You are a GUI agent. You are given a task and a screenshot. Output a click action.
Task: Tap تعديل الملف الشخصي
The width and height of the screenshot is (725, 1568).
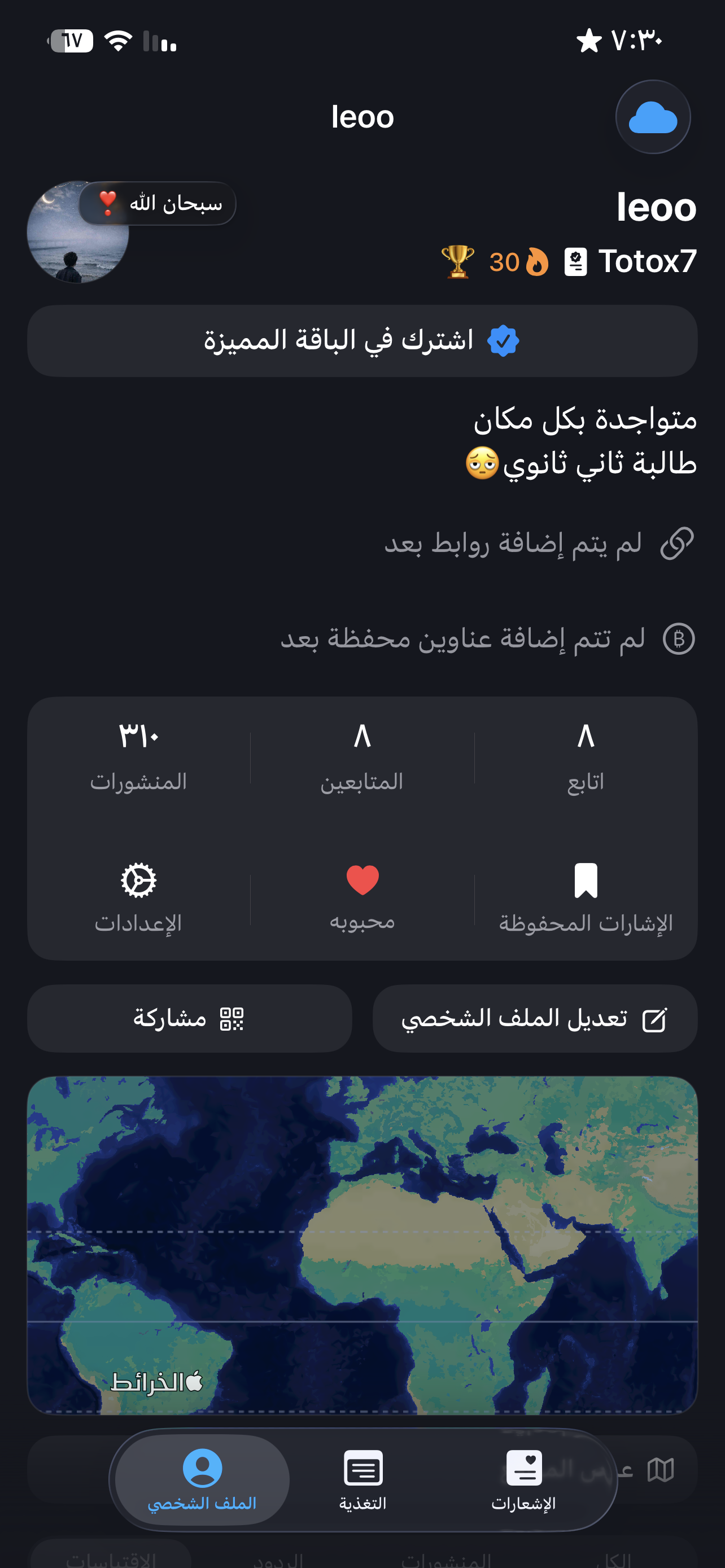pos(535,1018)
